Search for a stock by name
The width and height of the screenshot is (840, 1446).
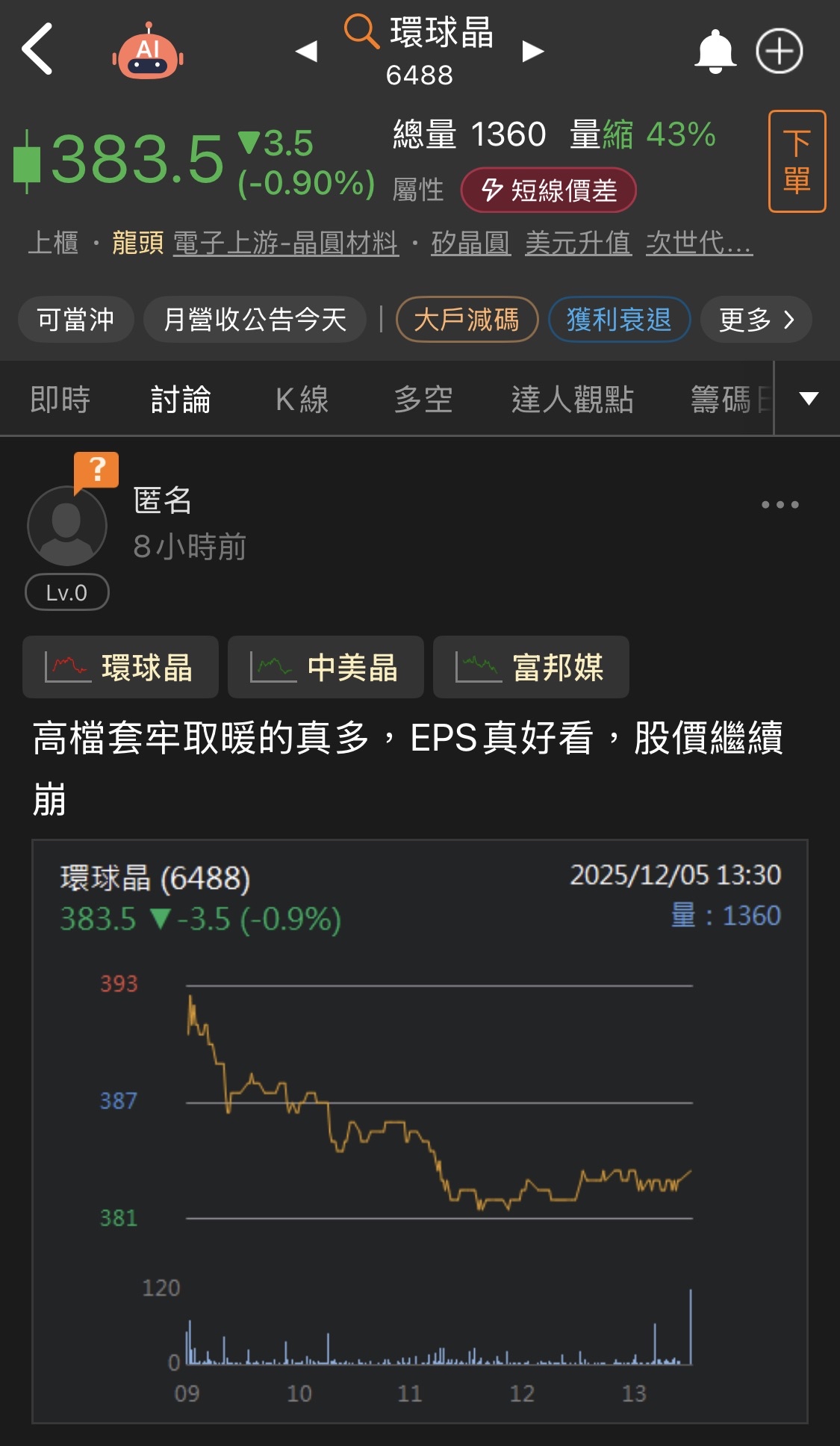361,32
